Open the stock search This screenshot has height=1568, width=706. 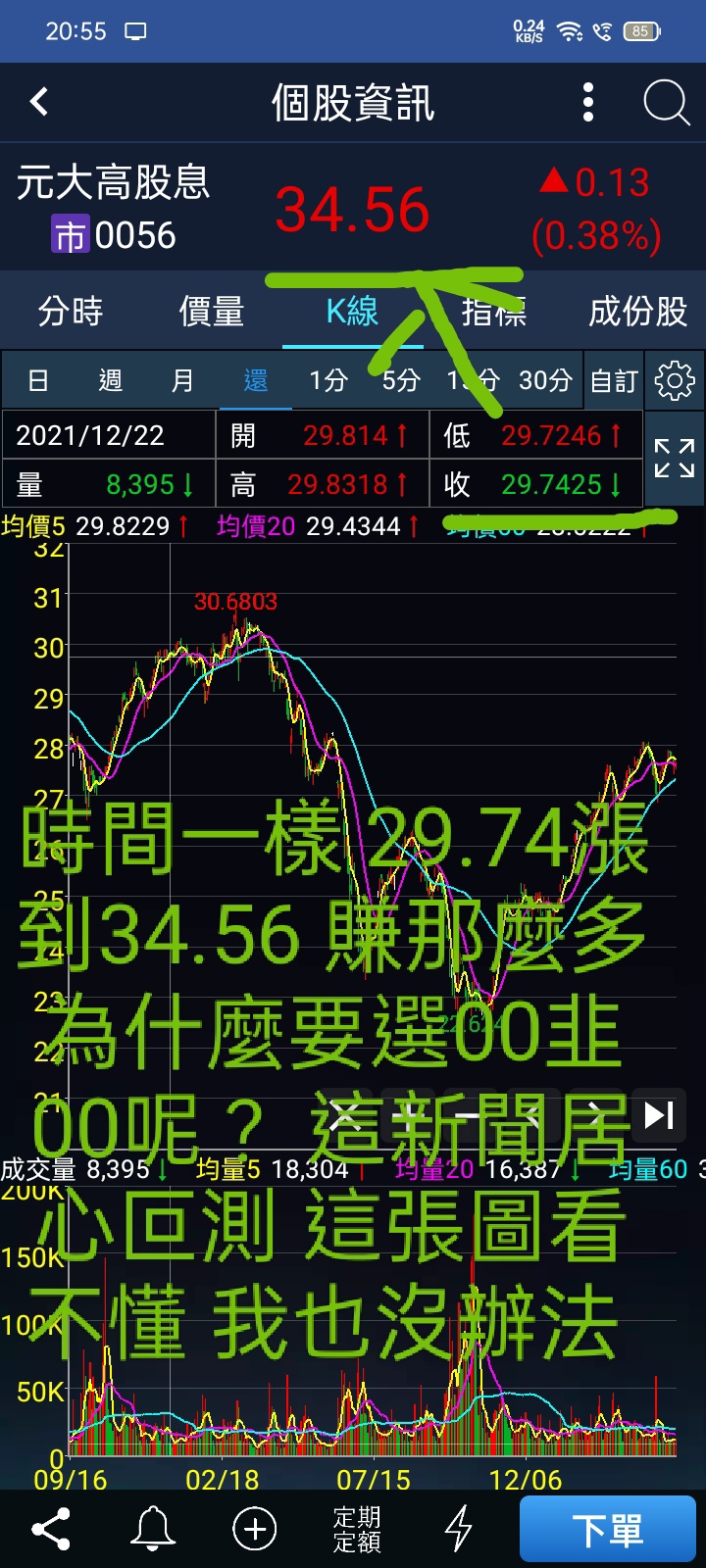coord(666,102)
